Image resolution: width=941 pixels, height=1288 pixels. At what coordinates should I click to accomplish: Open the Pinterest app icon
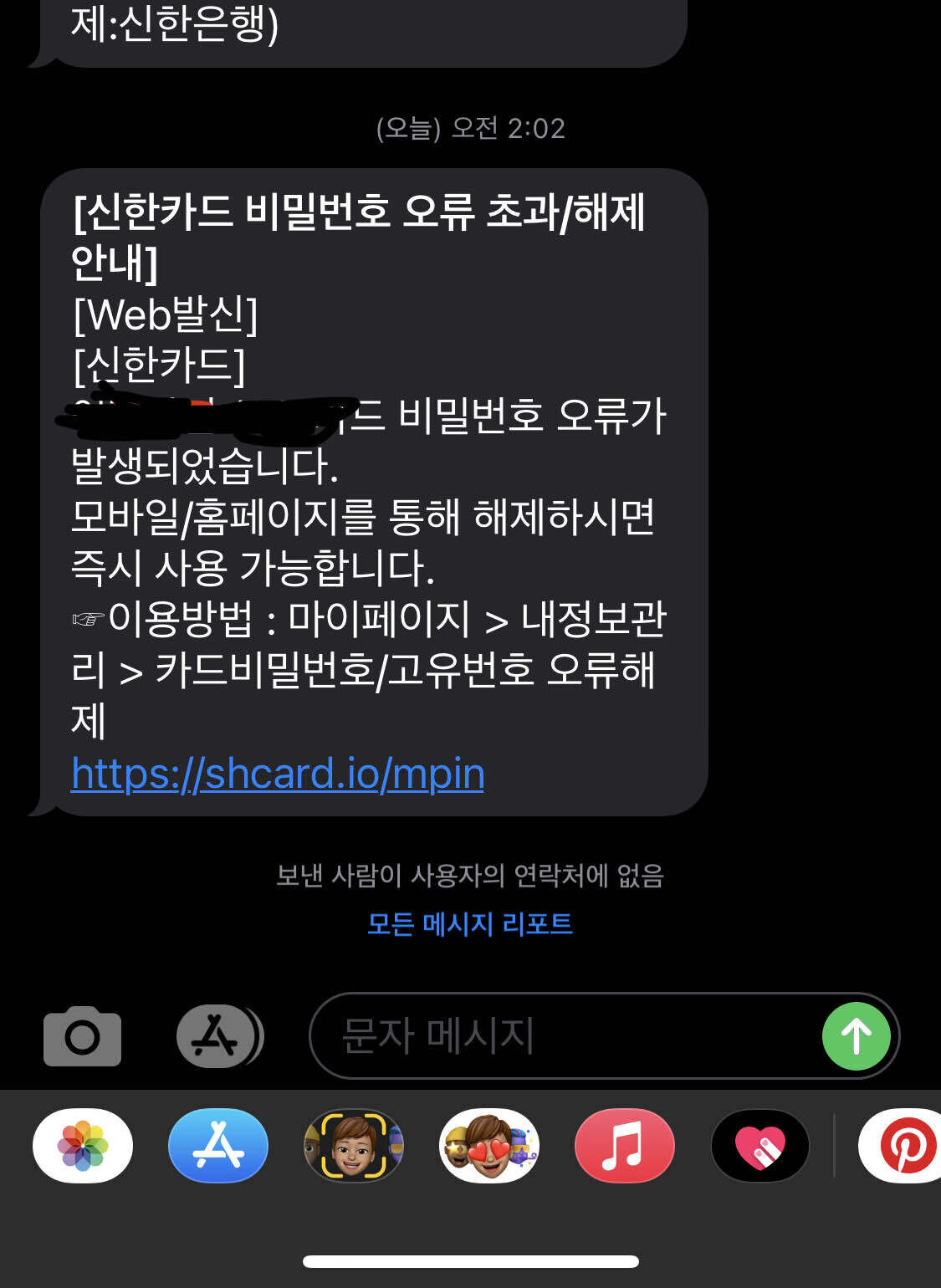tap(903, 1147)
